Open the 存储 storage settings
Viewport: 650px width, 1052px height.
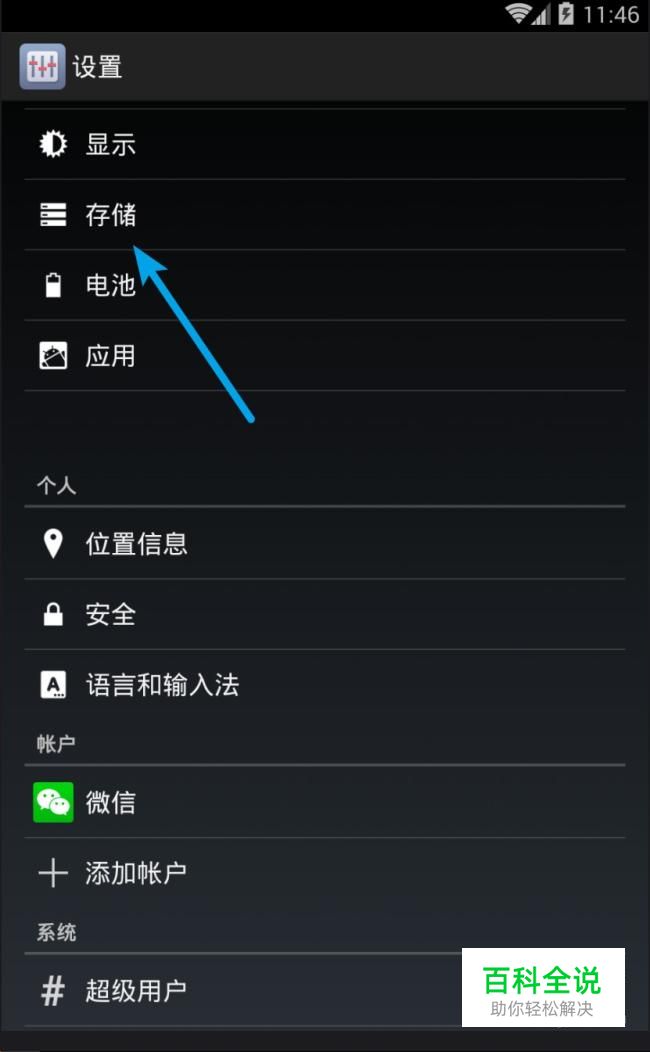click(110, 215)
